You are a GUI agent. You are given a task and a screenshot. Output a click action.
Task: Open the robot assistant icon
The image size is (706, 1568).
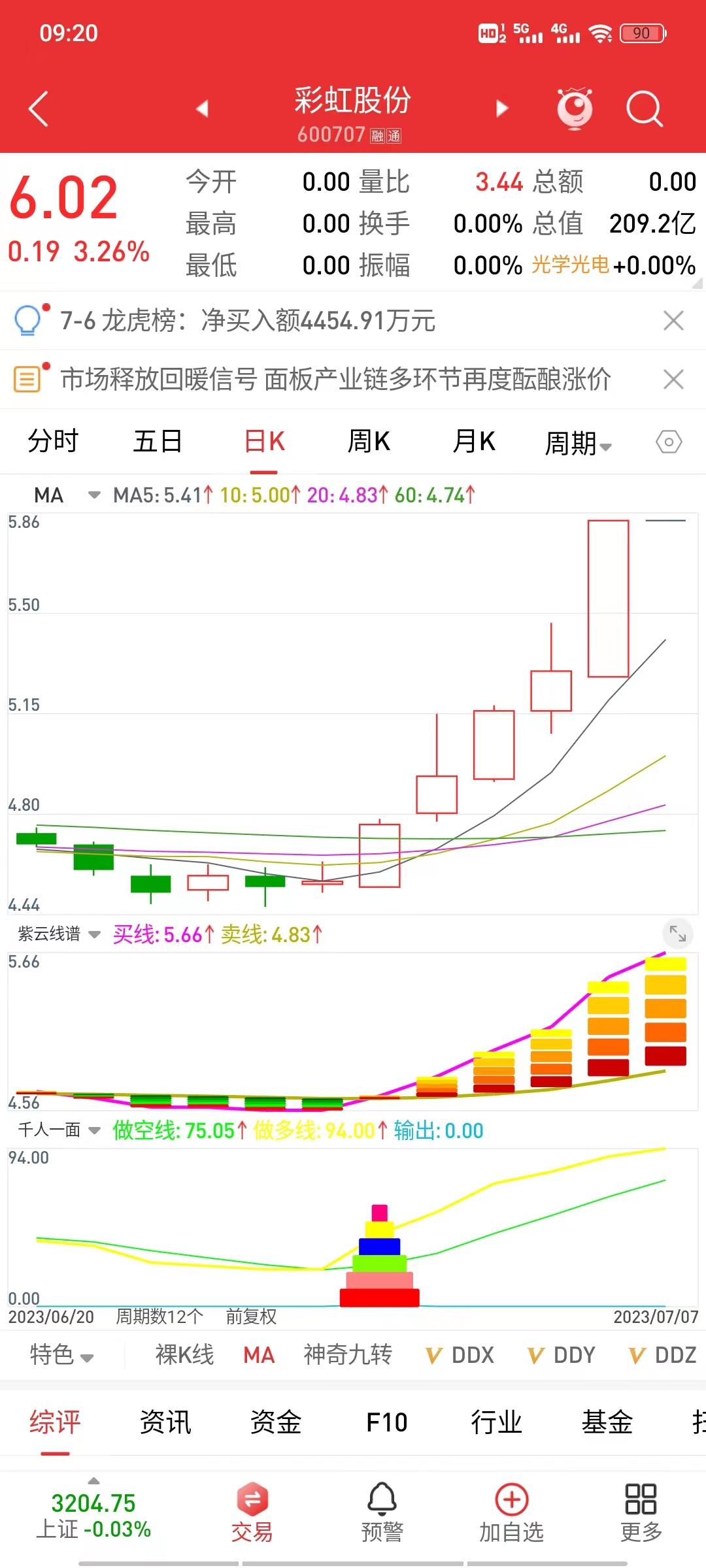[x=575, y=108]
